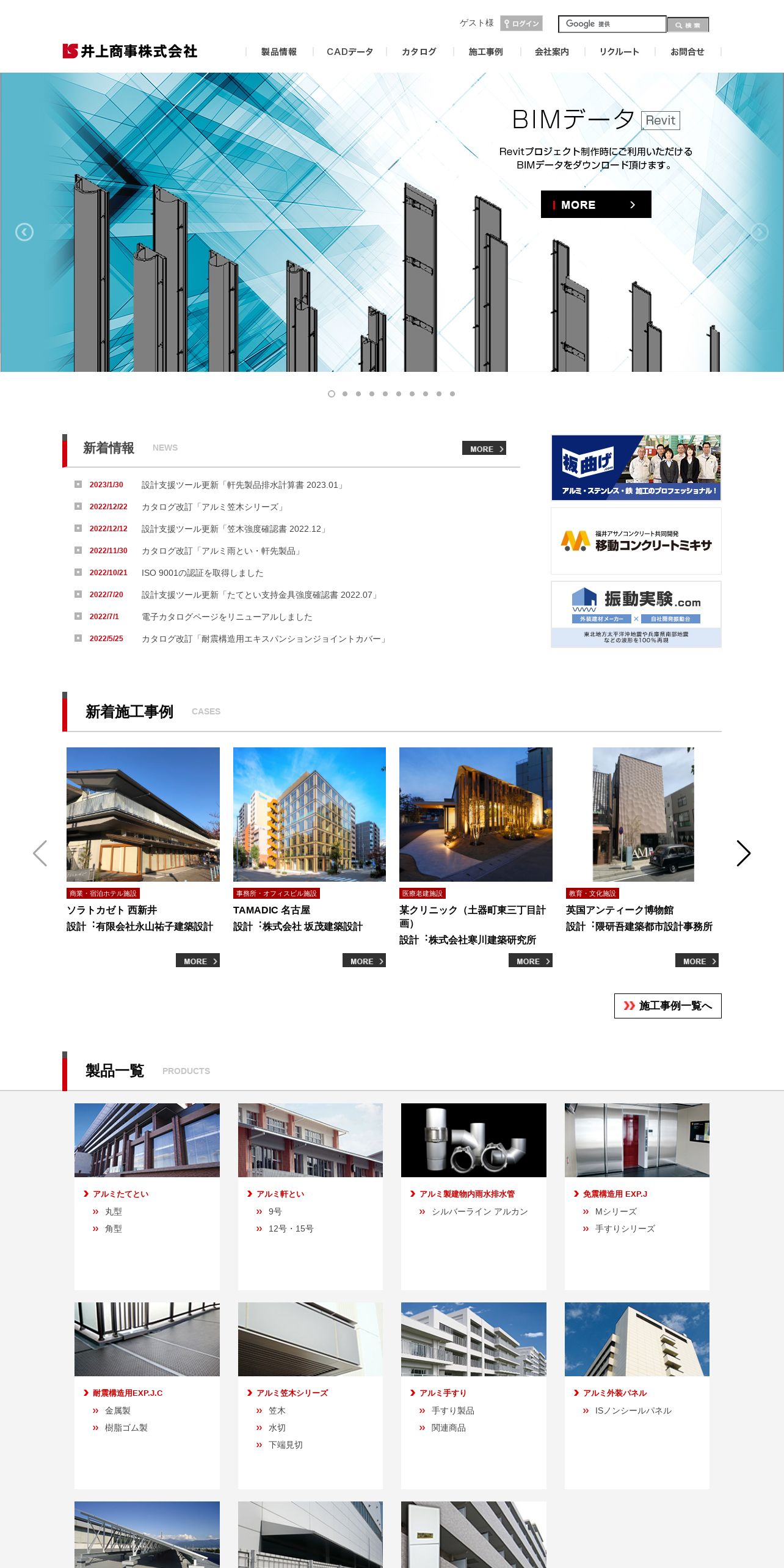Open the 製品情報 menu item

[279, 52]
